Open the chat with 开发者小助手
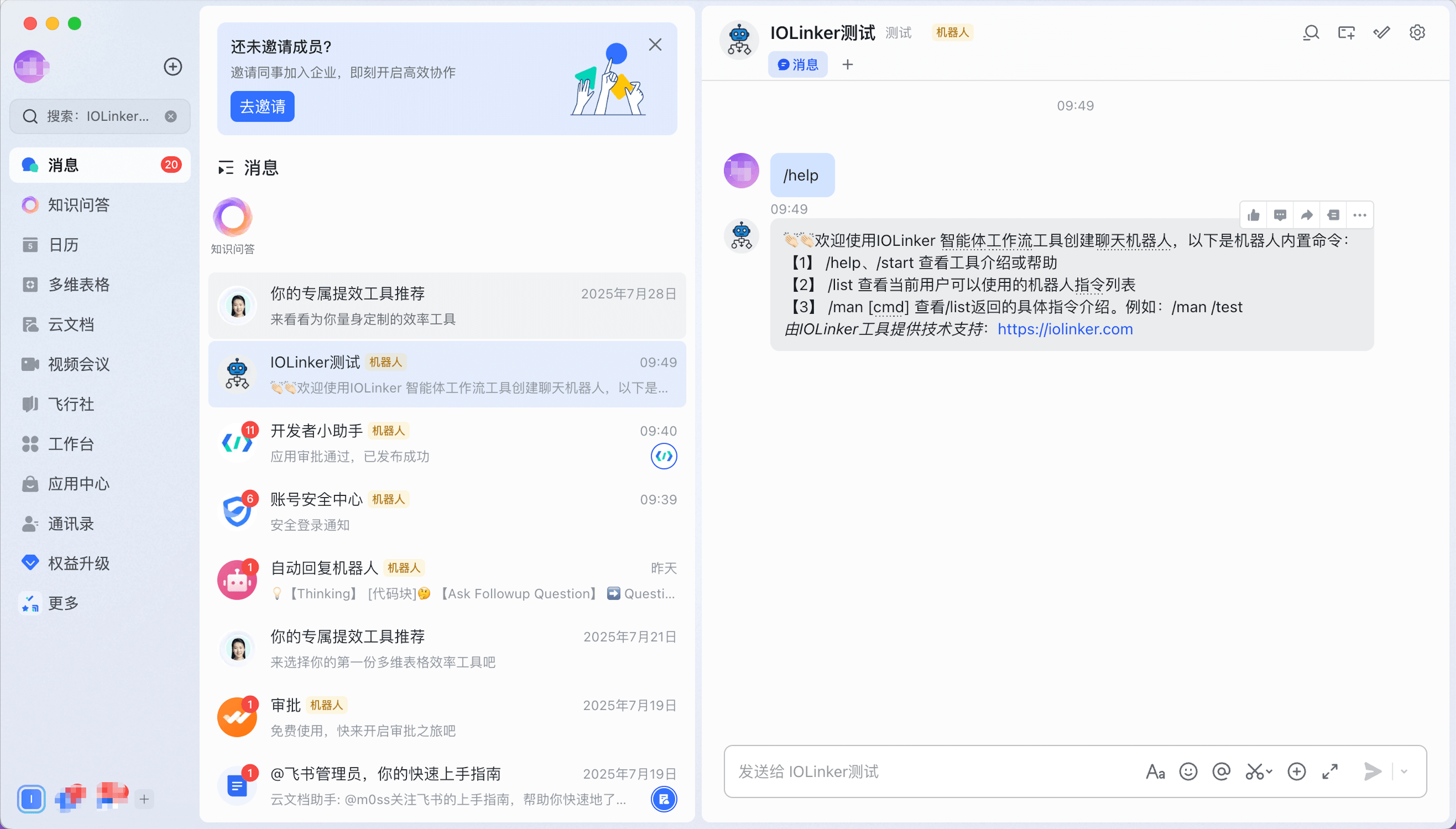This screenshot has height=829, width=1456. click(447, 443)
